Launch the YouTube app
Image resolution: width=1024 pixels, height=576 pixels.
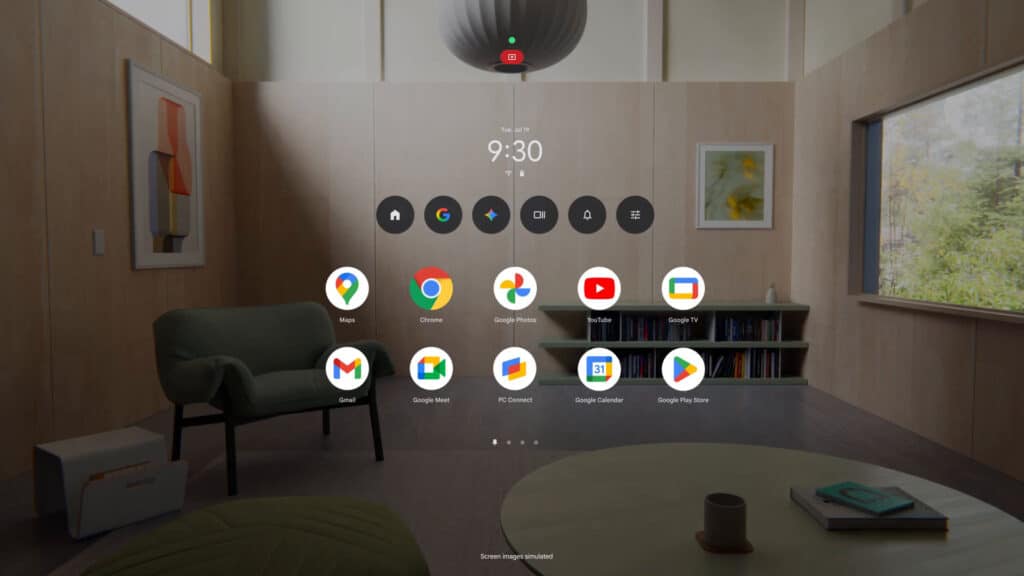tap(599, 288)
